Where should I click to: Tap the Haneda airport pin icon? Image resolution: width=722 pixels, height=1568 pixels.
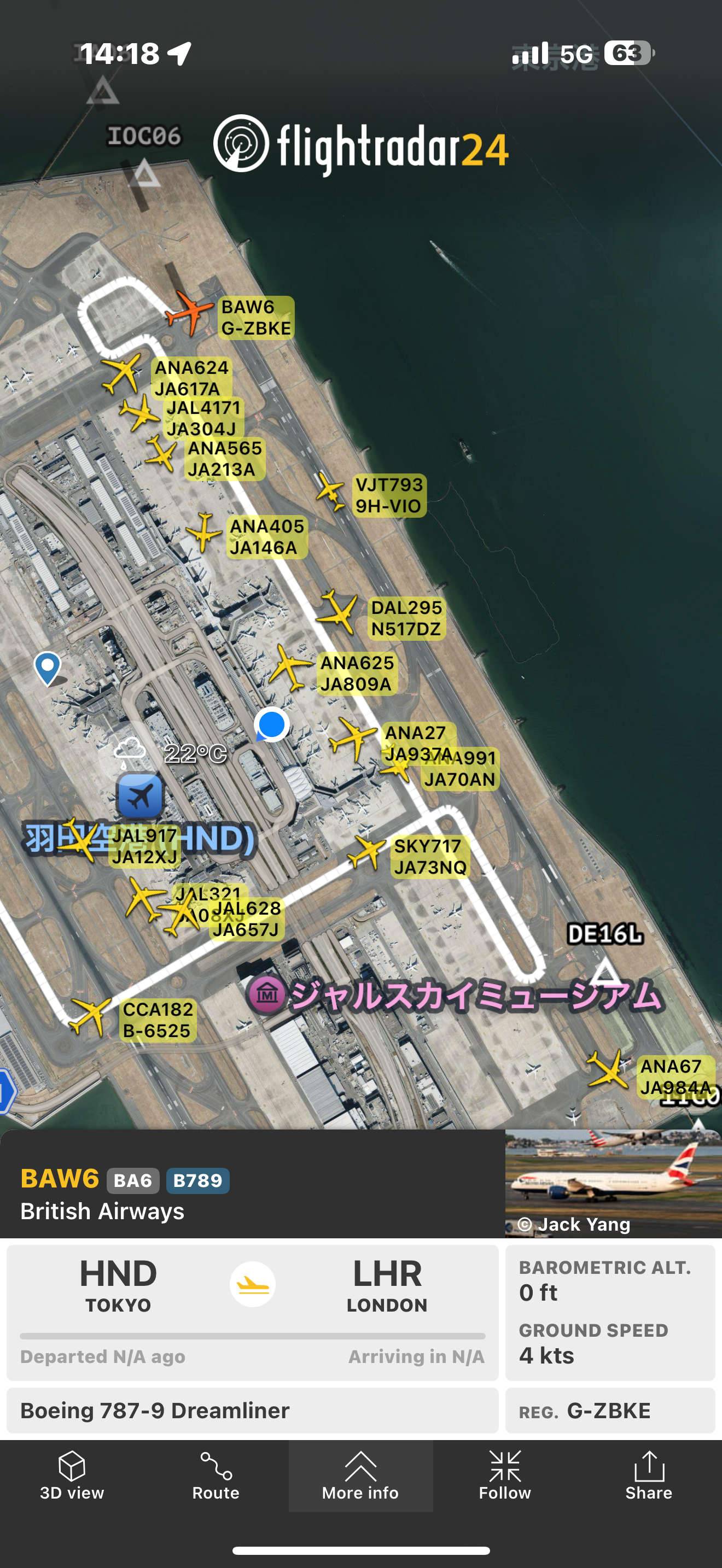click(140, 796)
